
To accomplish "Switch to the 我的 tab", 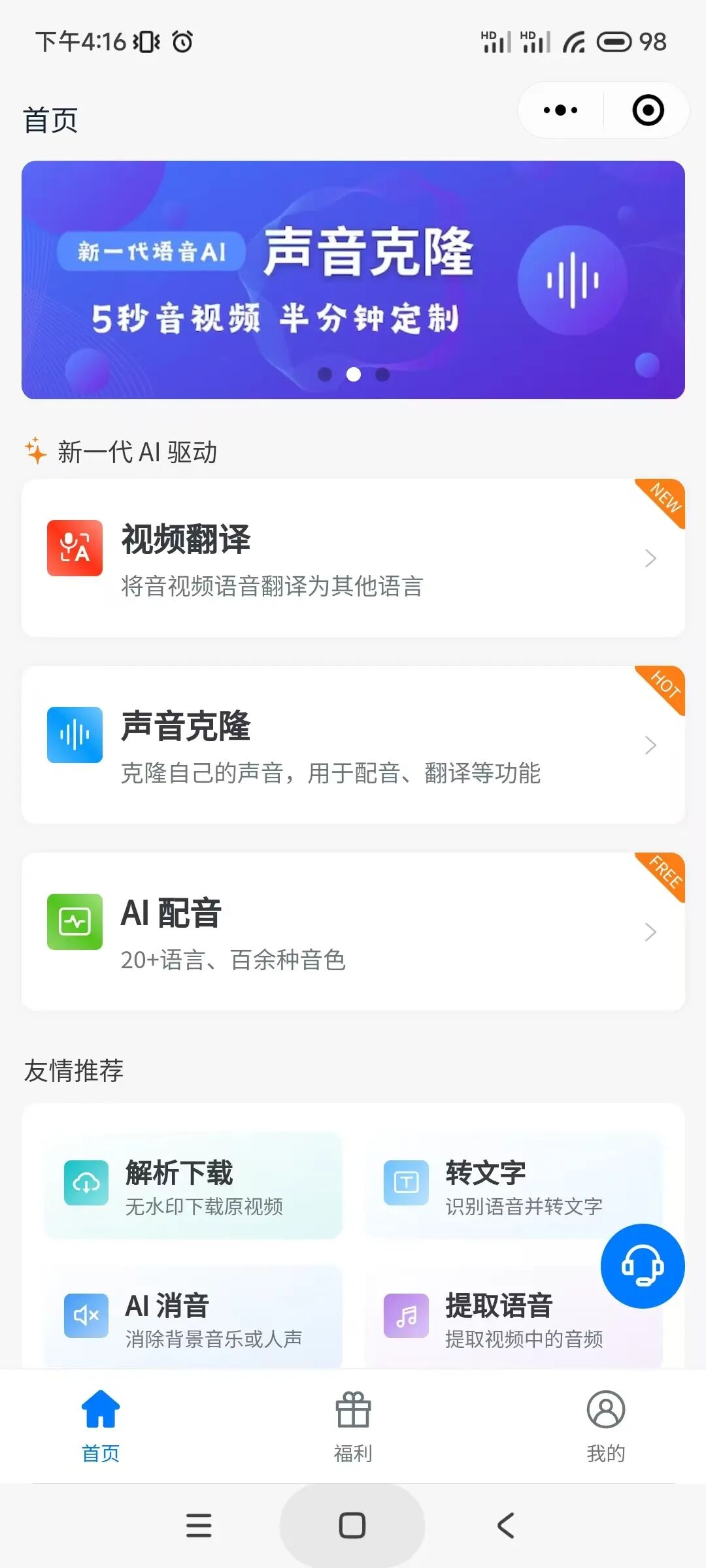I will coord(605,1426).
